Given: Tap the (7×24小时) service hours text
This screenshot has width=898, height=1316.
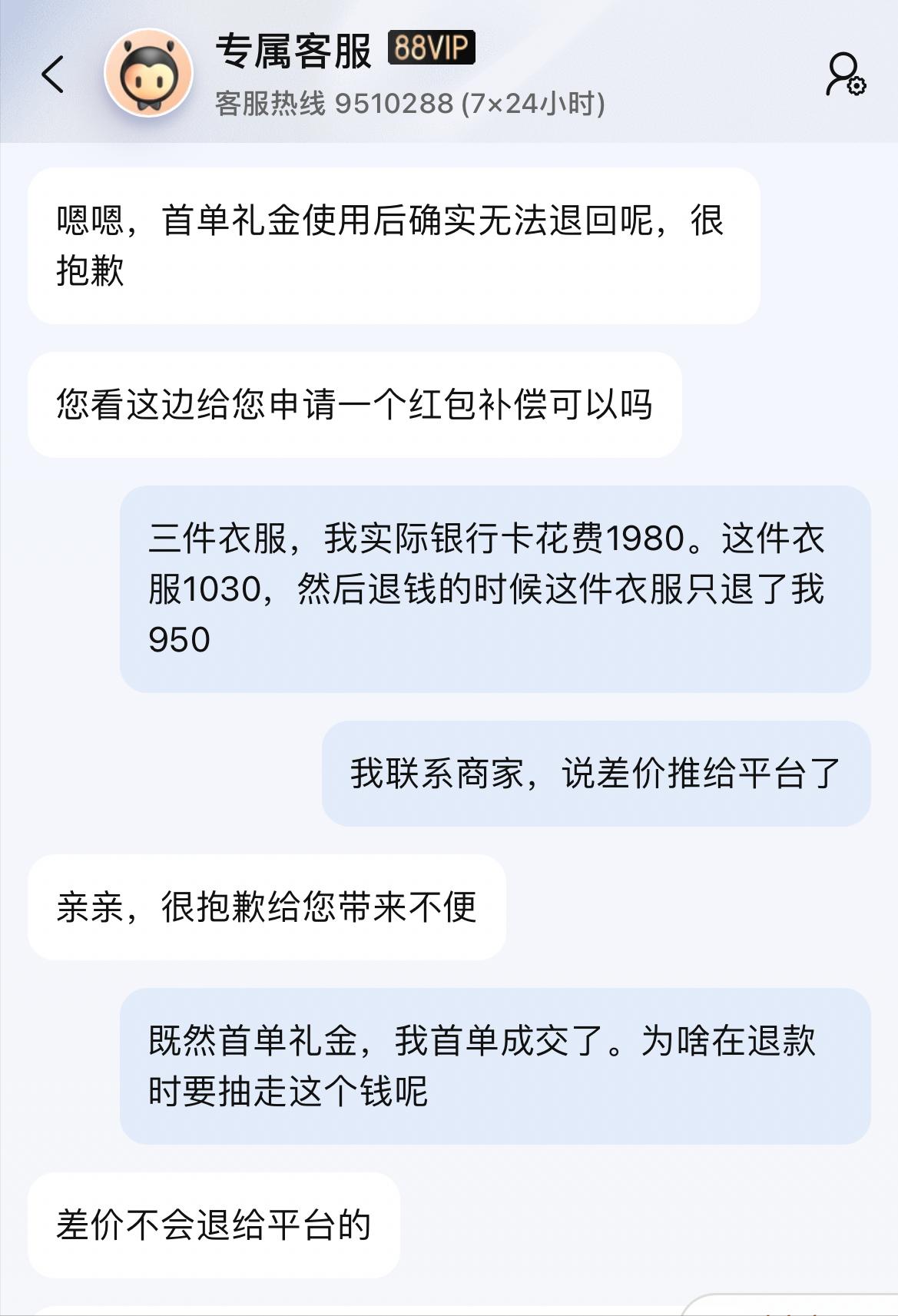Looking at the screenshot, I should click(x=533, y=104).
